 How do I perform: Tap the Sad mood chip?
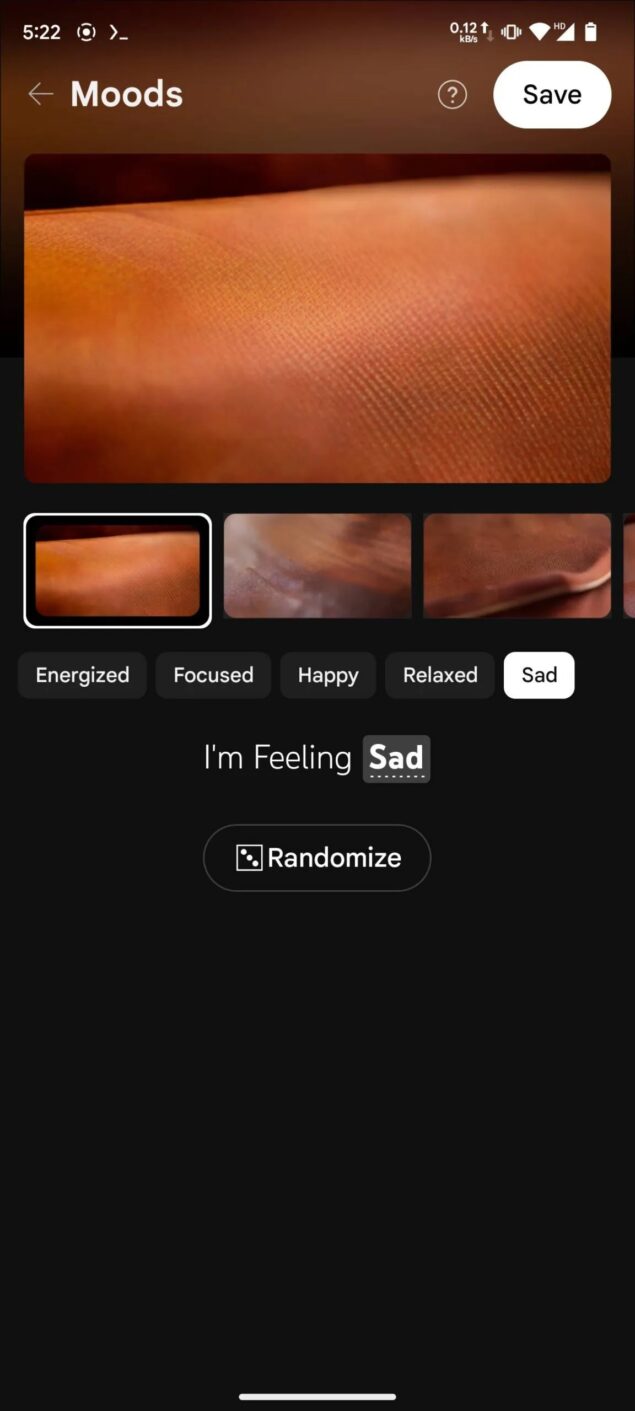539,675
